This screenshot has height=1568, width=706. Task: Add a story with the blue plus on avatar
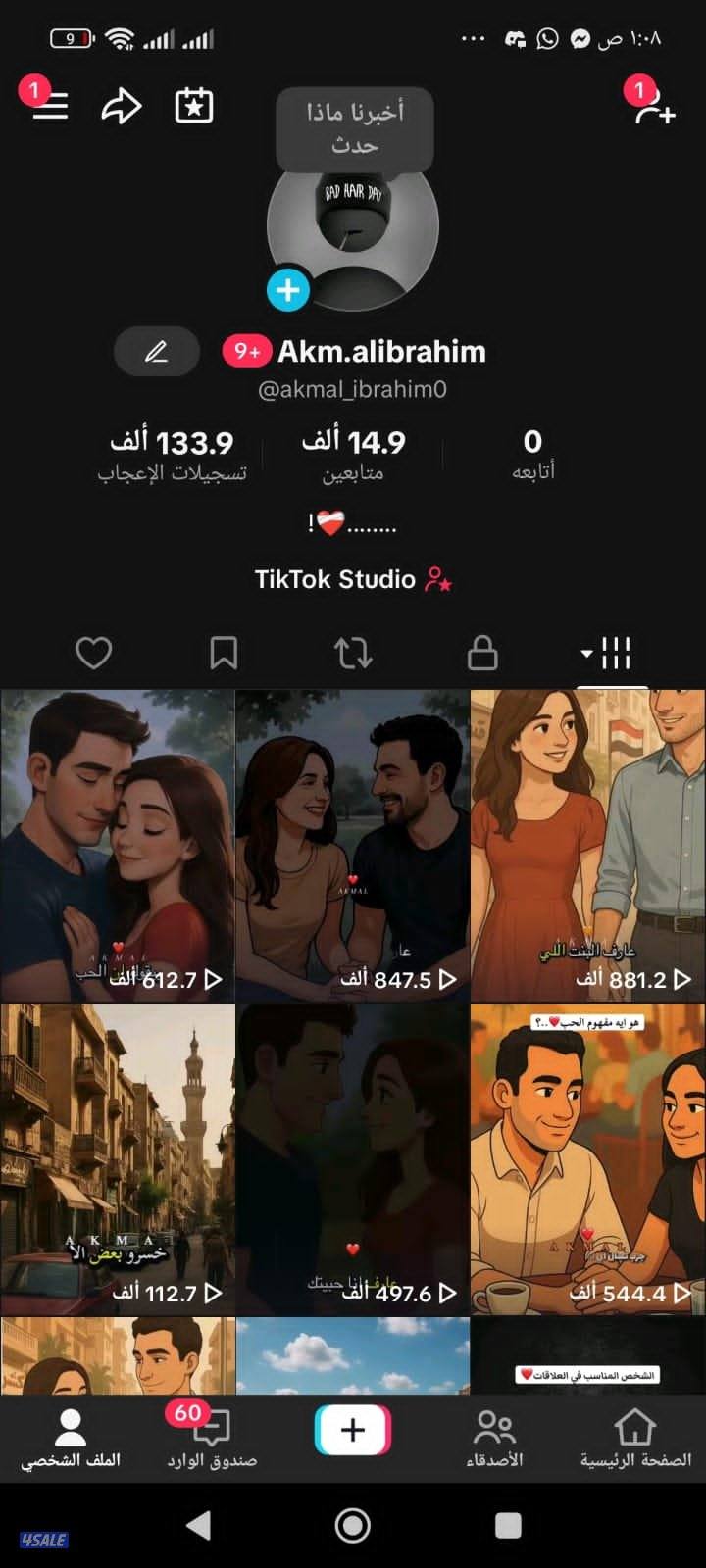[x=287, y=290]
